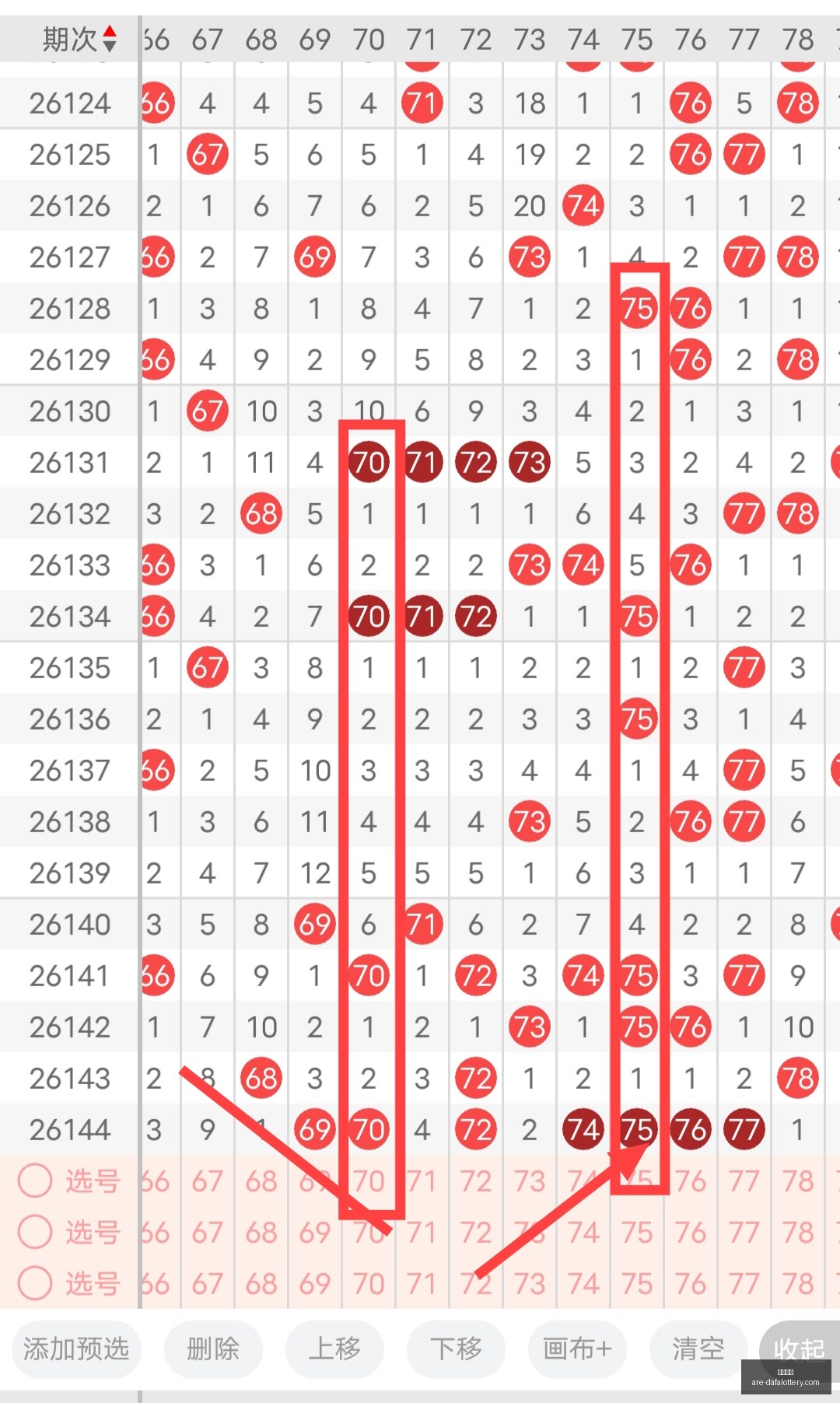Image resolution: width=840 pixels, height=1403 pixels.
Task: Move the selection up with 上移
Action: 334,1349
